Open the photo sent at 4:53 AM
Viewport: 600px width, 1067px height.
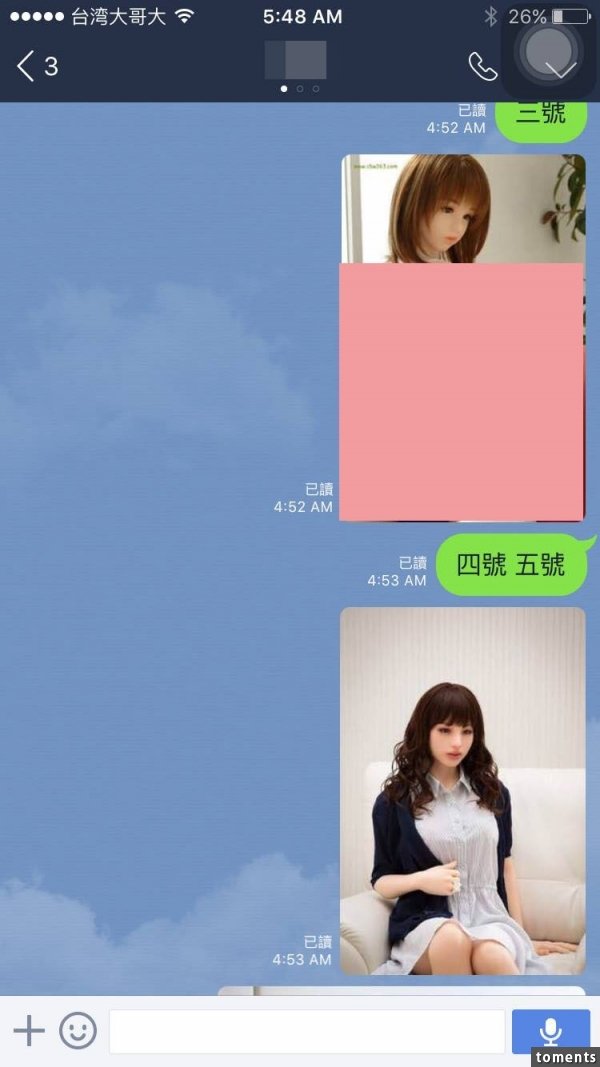pos(462,790)
